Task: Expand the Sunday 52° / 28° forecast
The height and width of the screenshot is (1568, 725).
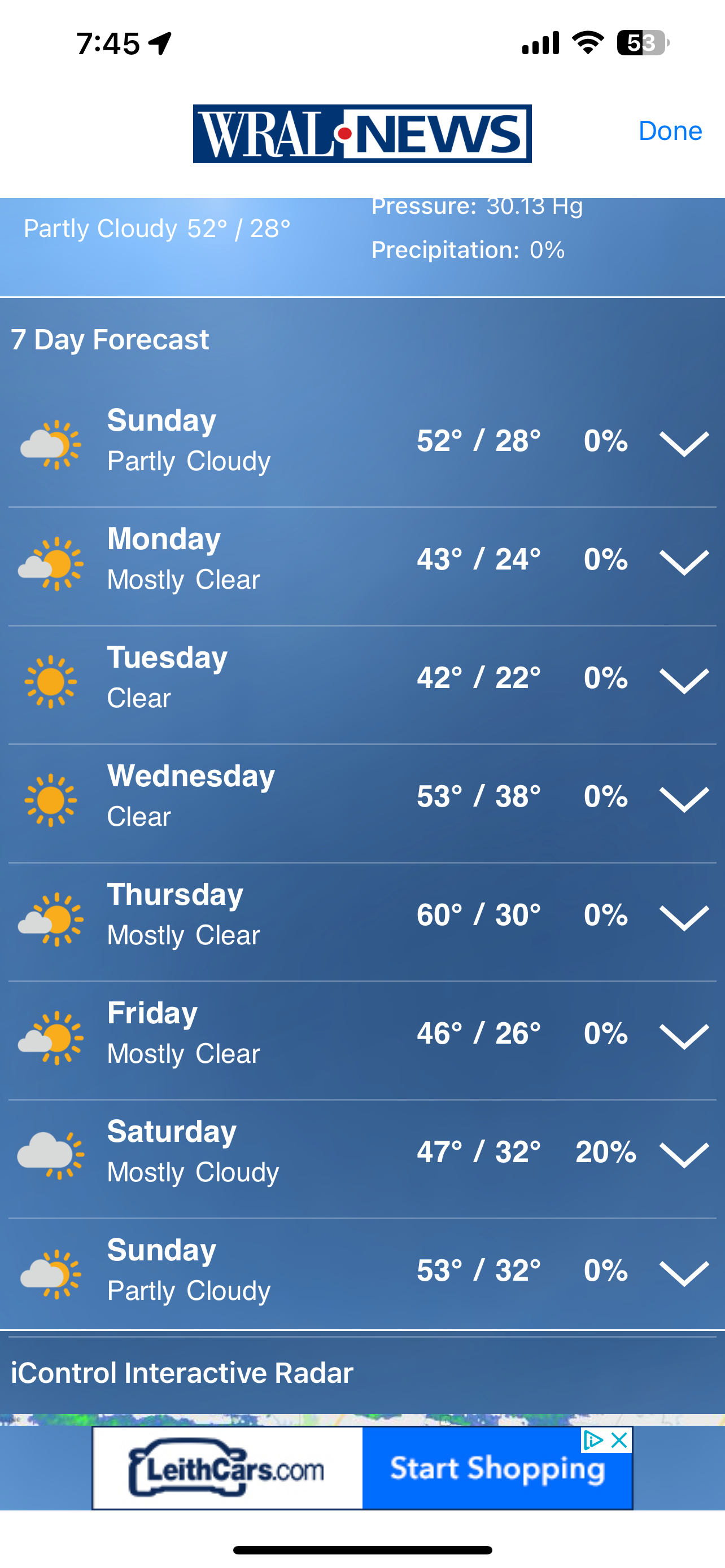Action: click(x=684, y=444)
